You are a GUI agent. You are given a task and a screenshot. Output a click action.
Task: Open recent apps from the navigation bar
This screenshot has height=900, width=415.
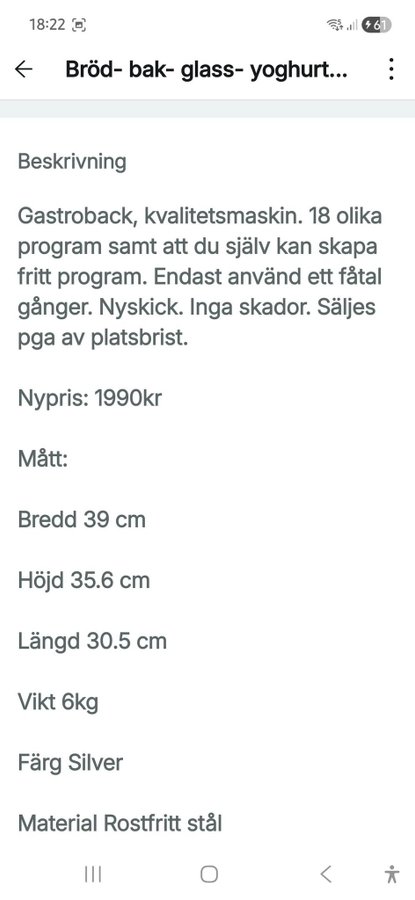click(x=93, y=874)
